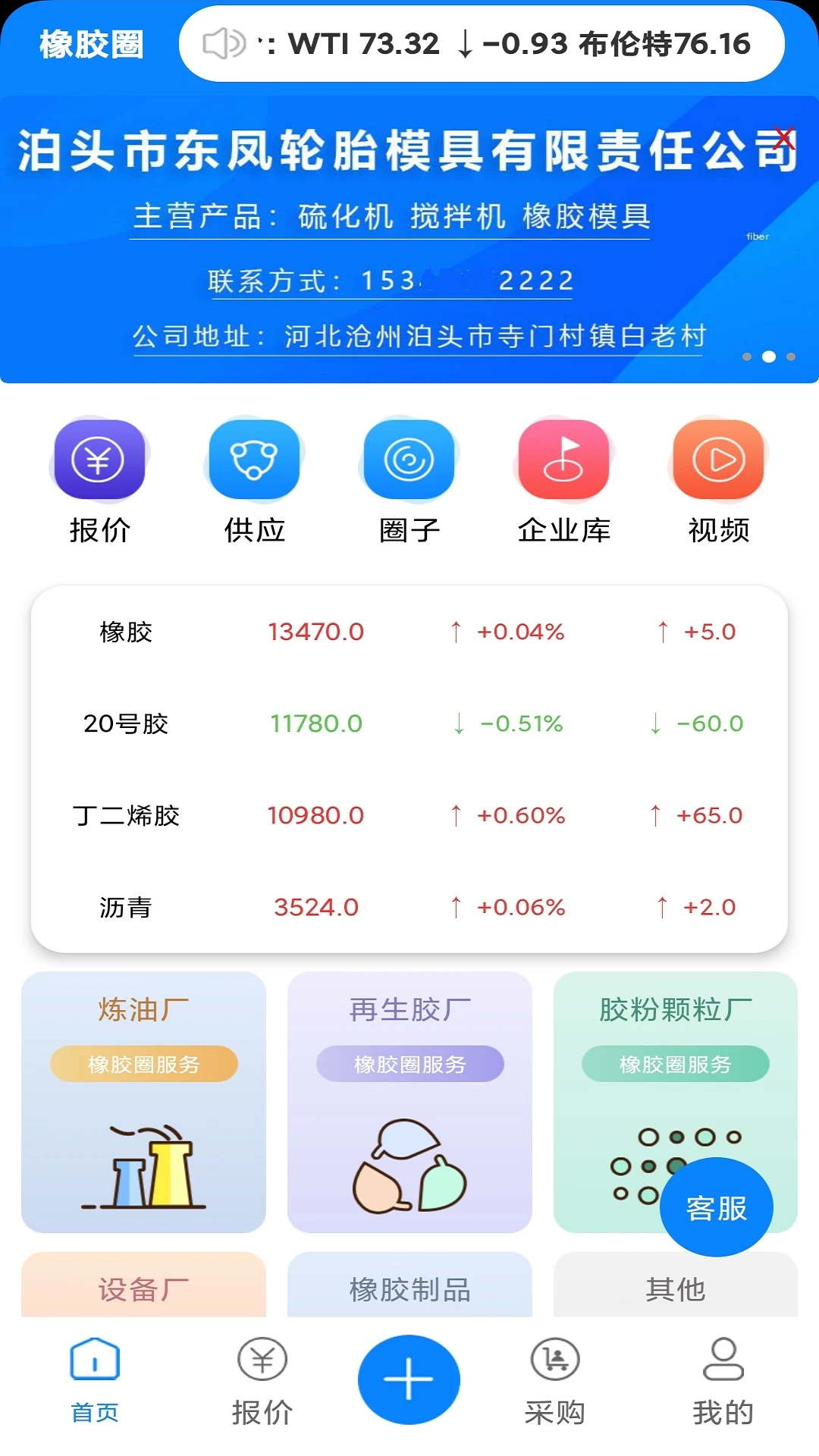
Task: Expand the 20号胶 price row details
Action: [409, 723]
